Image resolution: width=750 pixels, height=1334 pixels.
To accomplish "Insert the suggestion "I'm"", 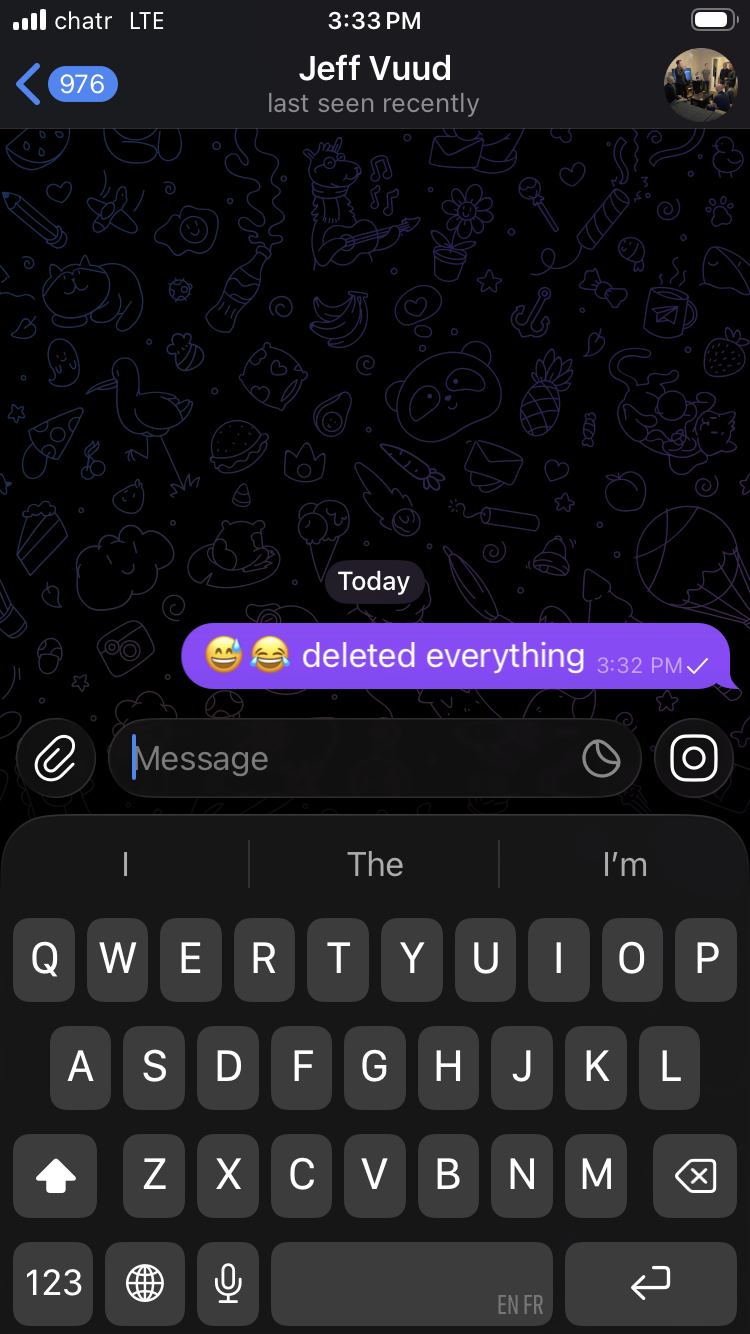I will [x=624, y=865].
